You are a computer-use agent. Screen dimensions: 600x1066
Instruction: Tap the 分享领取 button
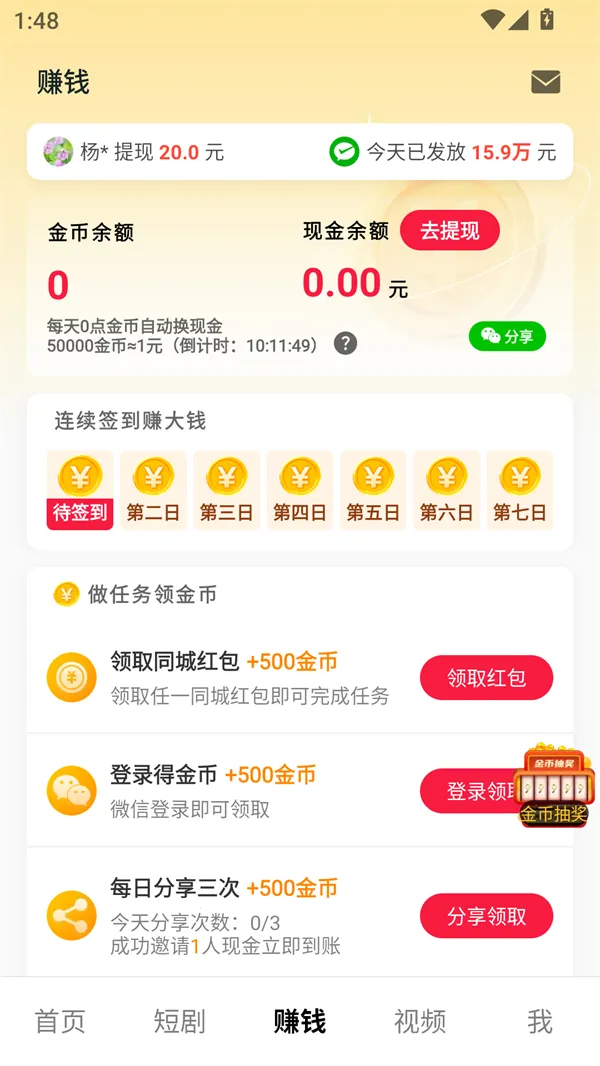[x=486, y=916]
